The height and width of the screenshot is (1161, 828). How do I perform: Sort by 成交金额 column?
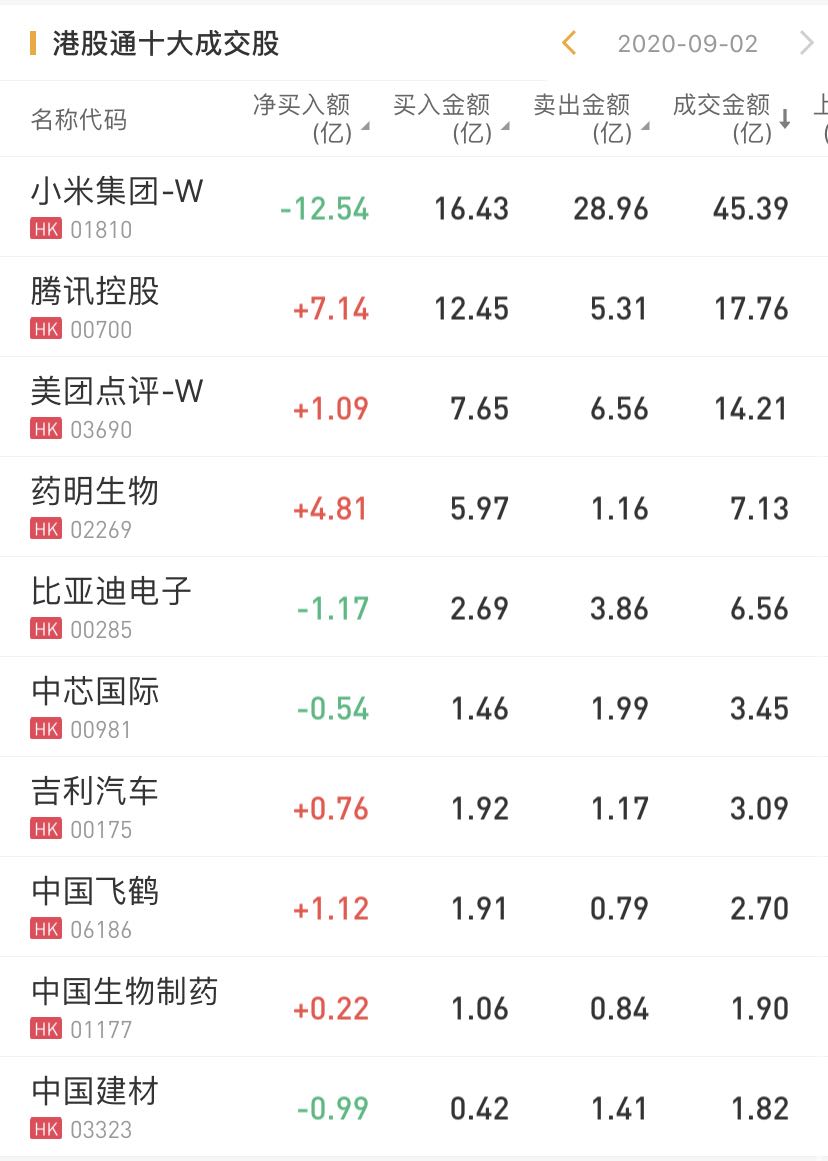pyautogui.click(x=730, y=118)
